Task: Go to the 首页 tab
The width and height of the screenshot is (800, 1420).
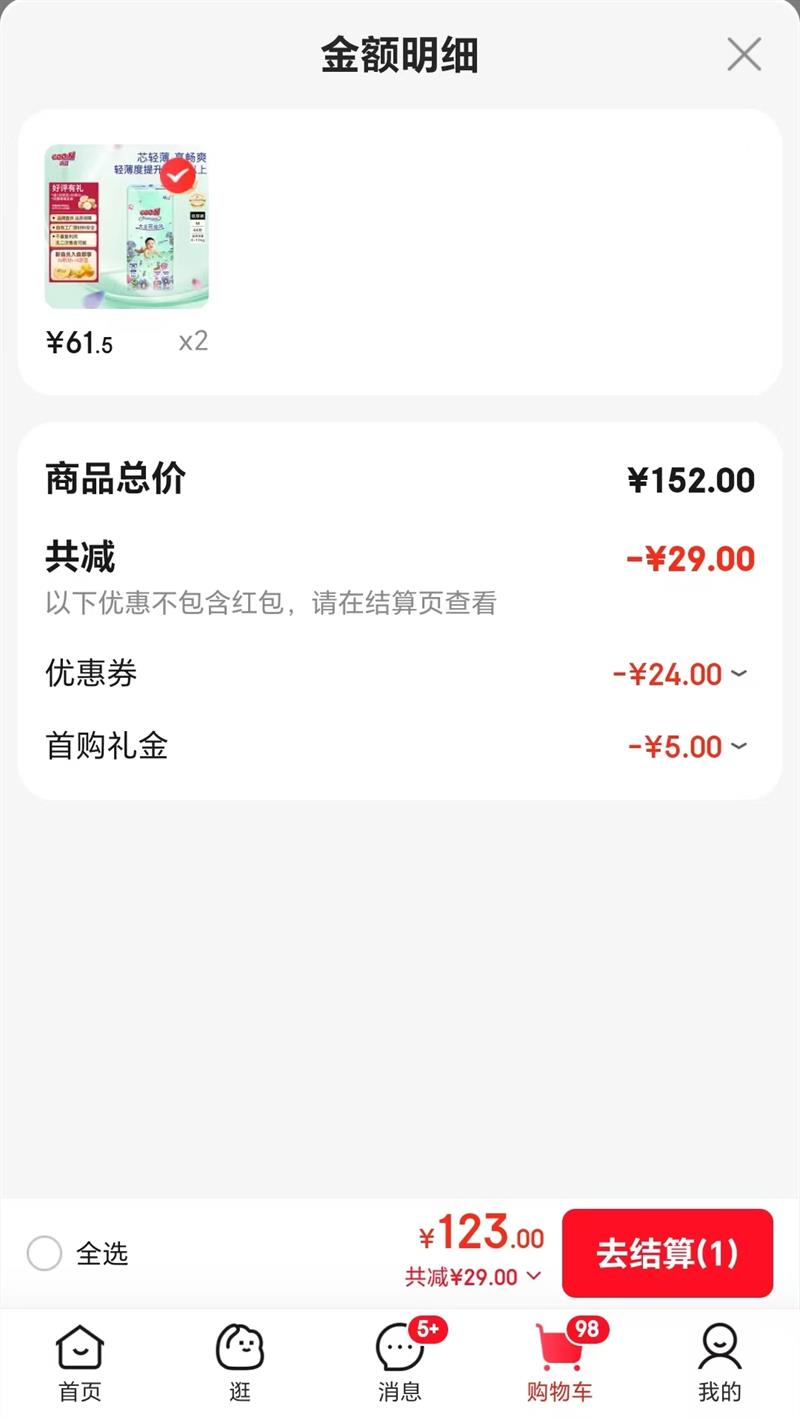Action: 80,1364
